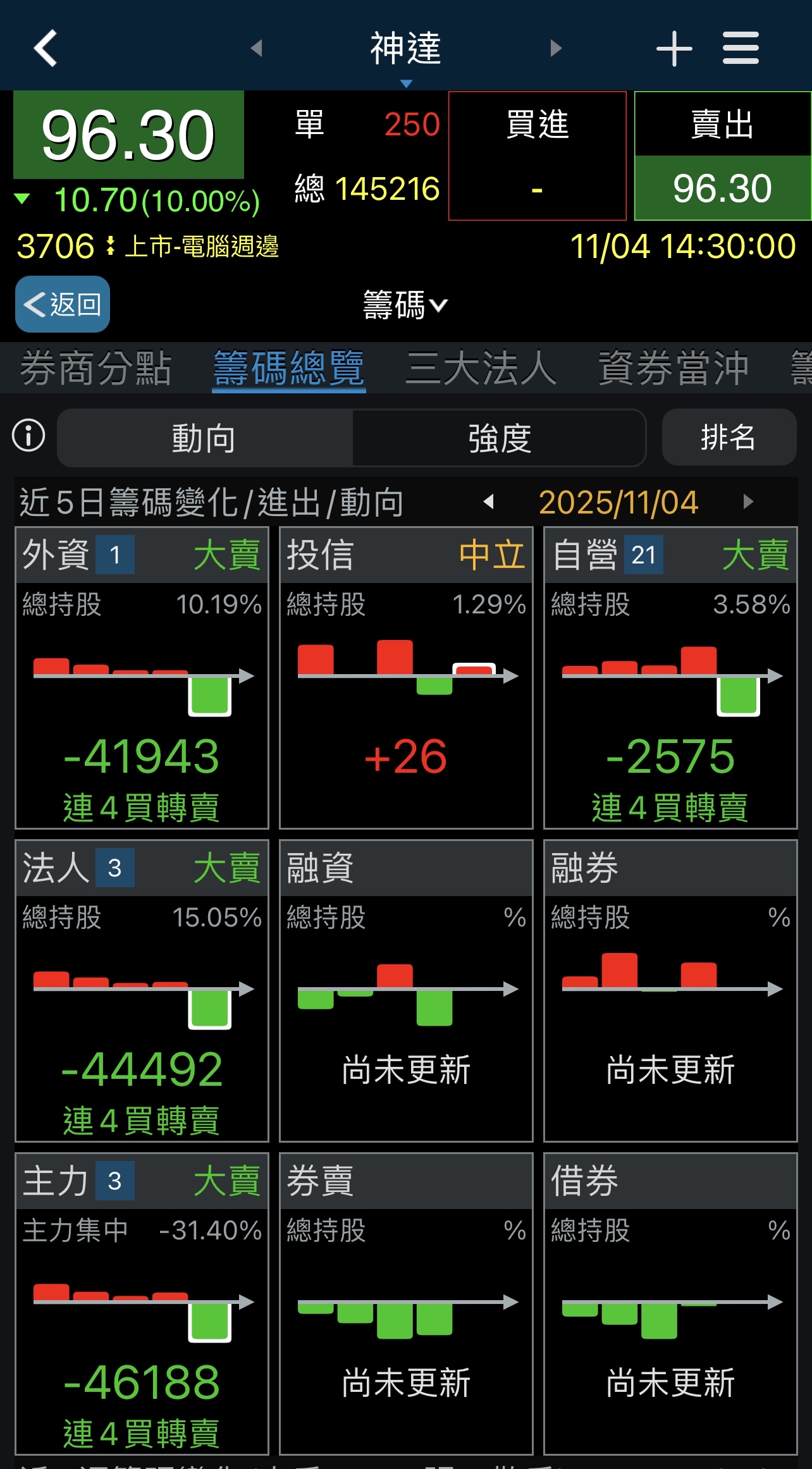Open the hamburger menu

pos(741,48)
